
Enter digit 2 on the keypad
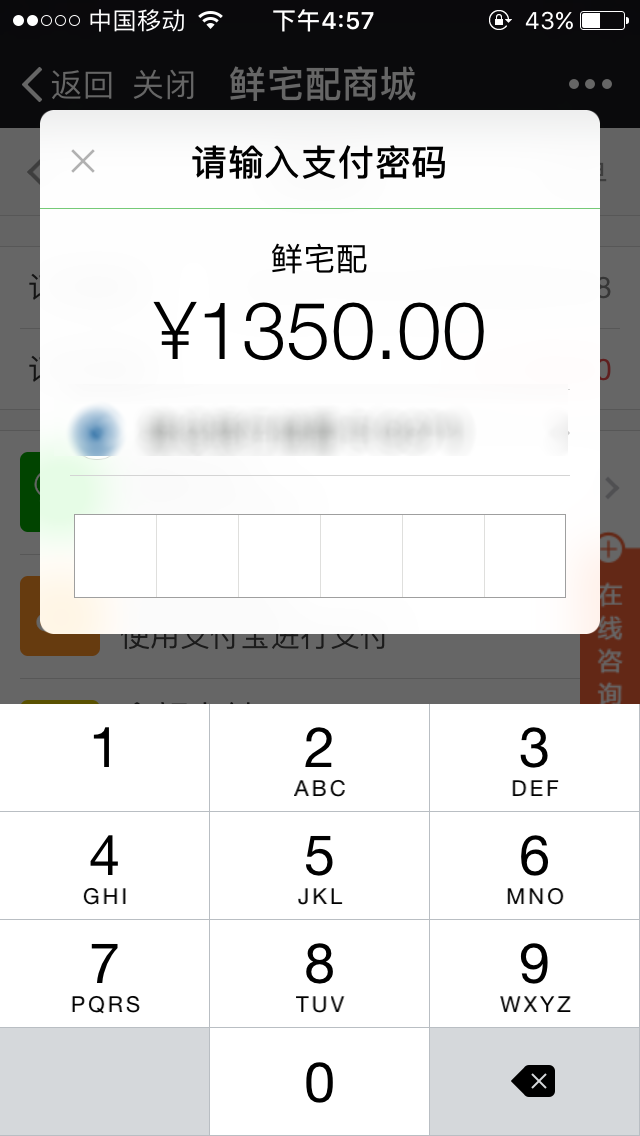(x=320, y=758)
